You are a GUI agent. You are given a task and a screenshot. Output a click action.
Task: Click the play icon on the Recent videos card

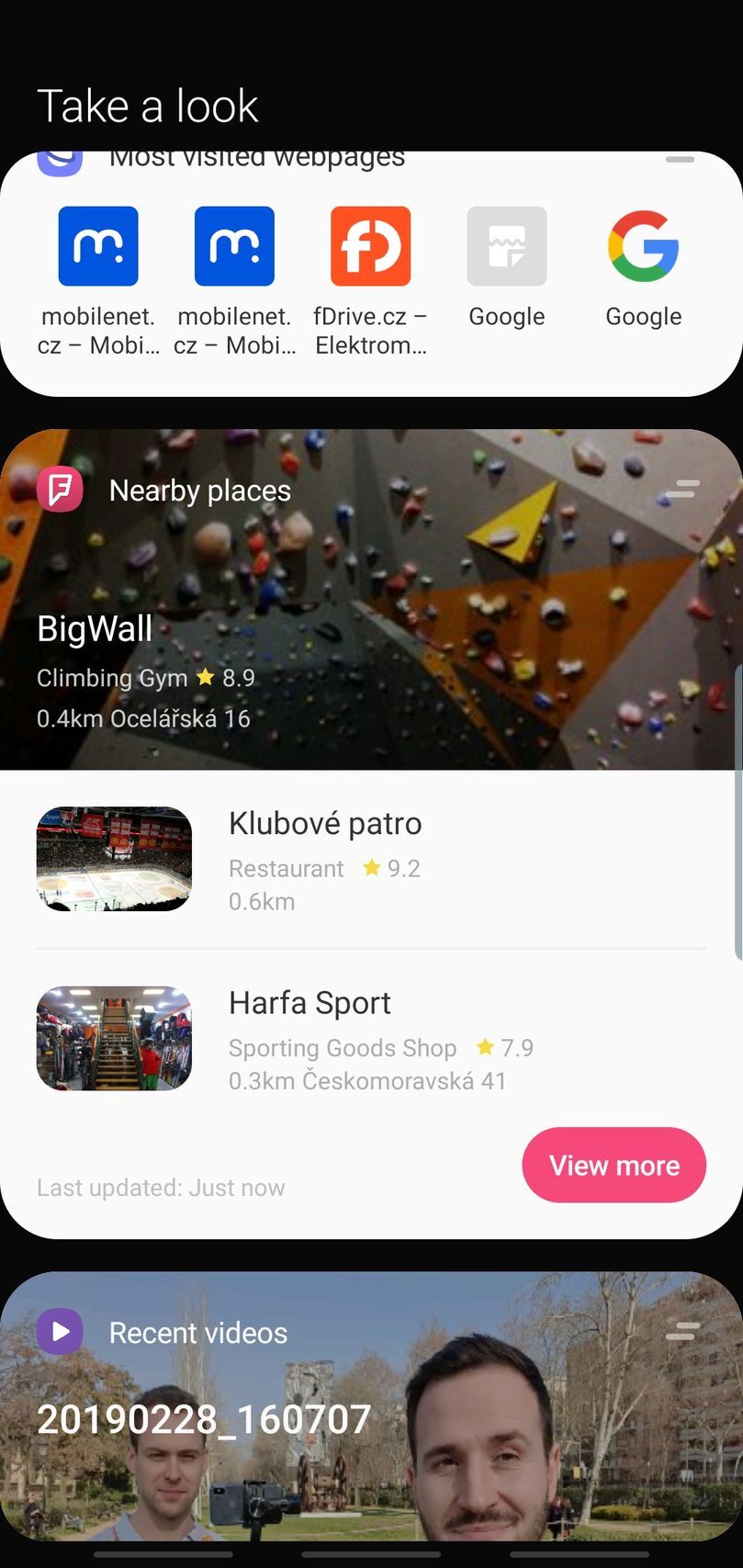[x=59, y=1332]
